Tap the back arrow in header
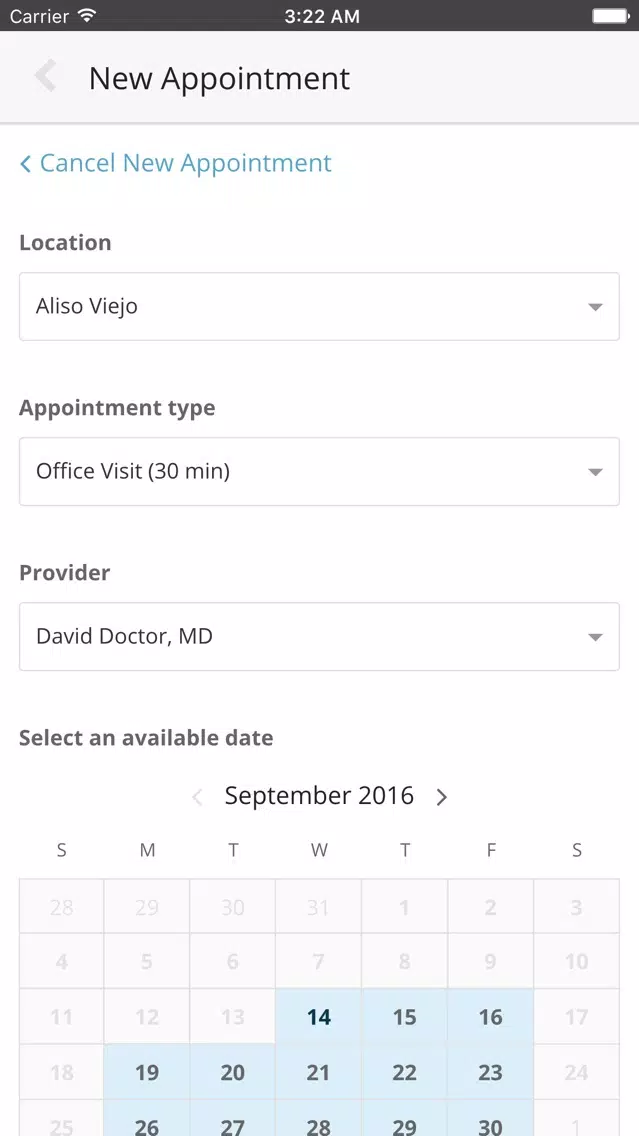 pyautogui.click(x=45, y=77)
